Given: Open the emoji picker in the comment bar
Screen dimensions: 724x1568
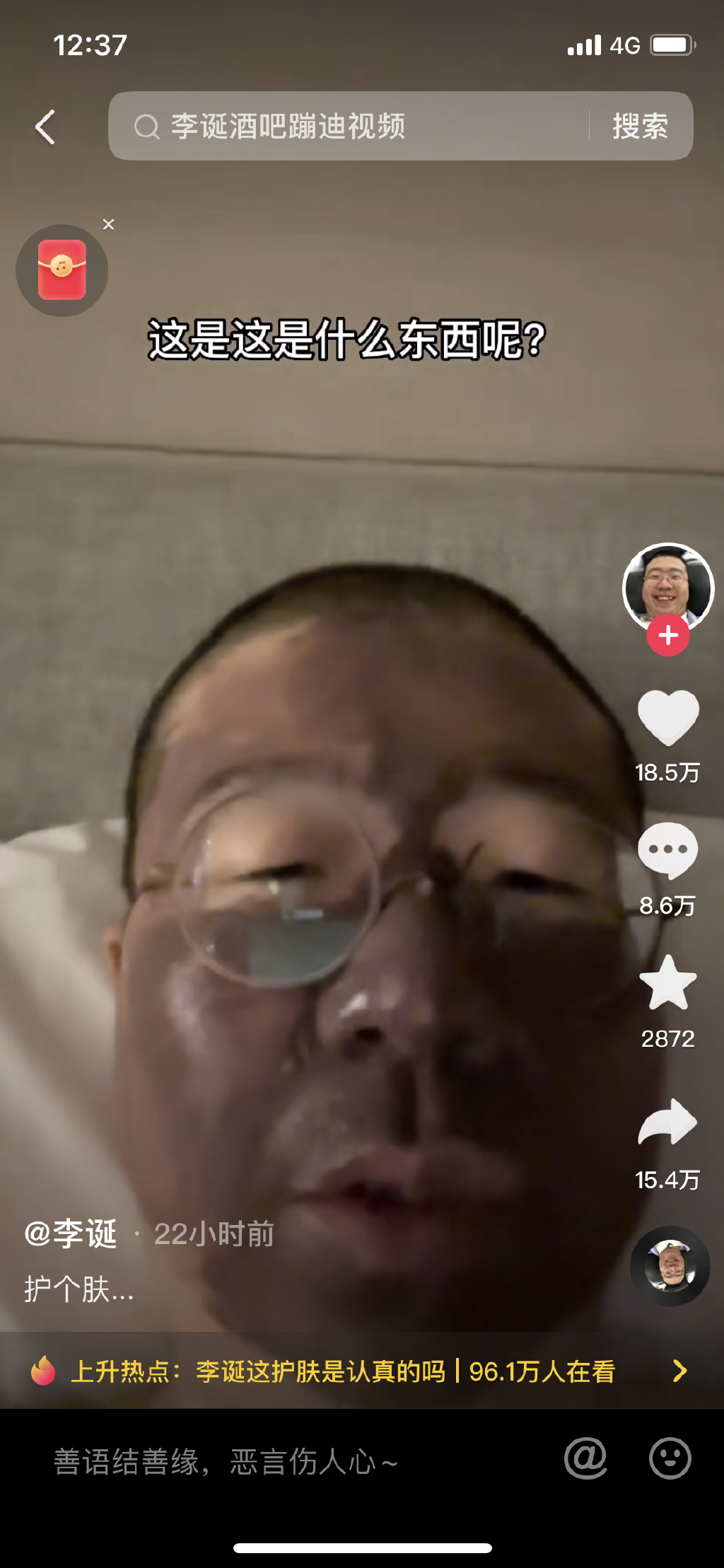Looking at the screenshot, I should click(670, 1458).
